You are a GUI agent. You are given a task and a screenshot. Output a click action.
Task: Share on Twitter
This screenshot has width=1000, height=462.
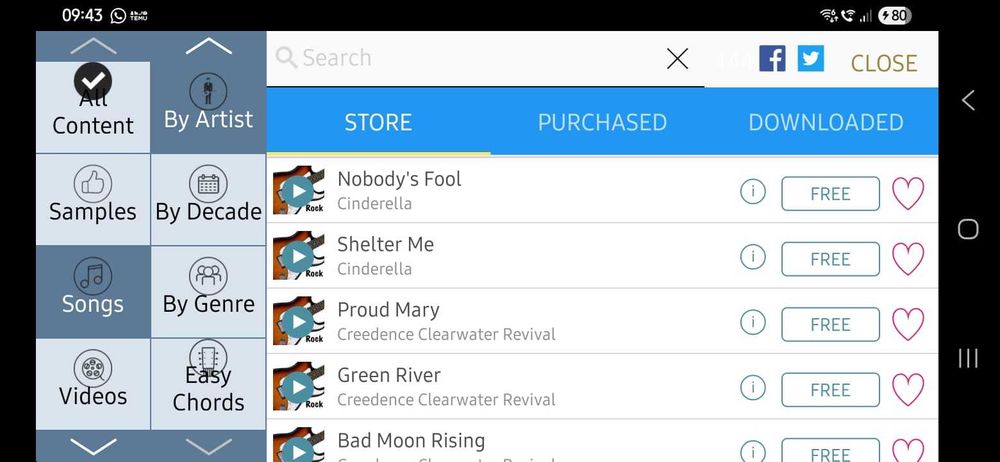[811, 59]
